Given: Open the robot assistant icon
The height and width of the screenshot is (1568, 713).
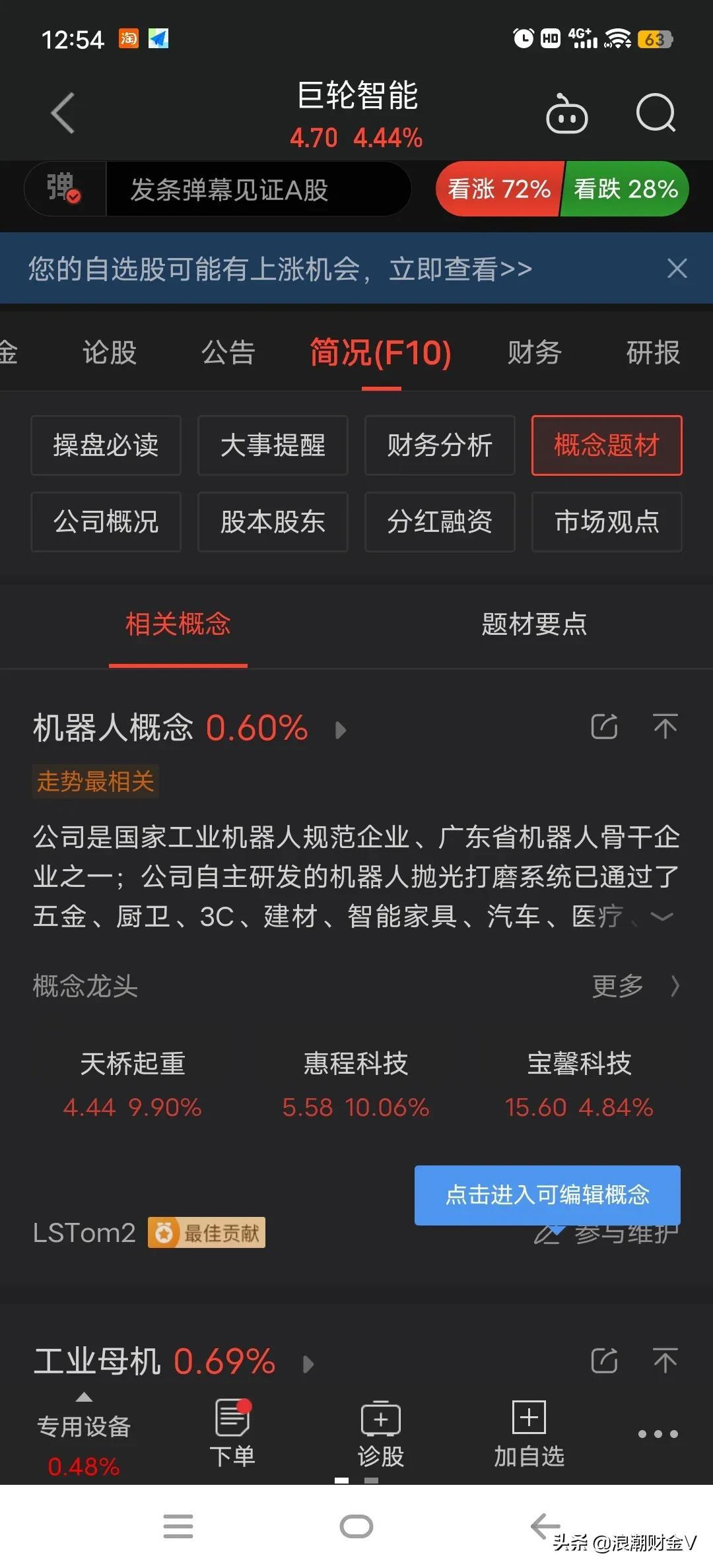Looking at the screenshot, I should coord(566,114).
